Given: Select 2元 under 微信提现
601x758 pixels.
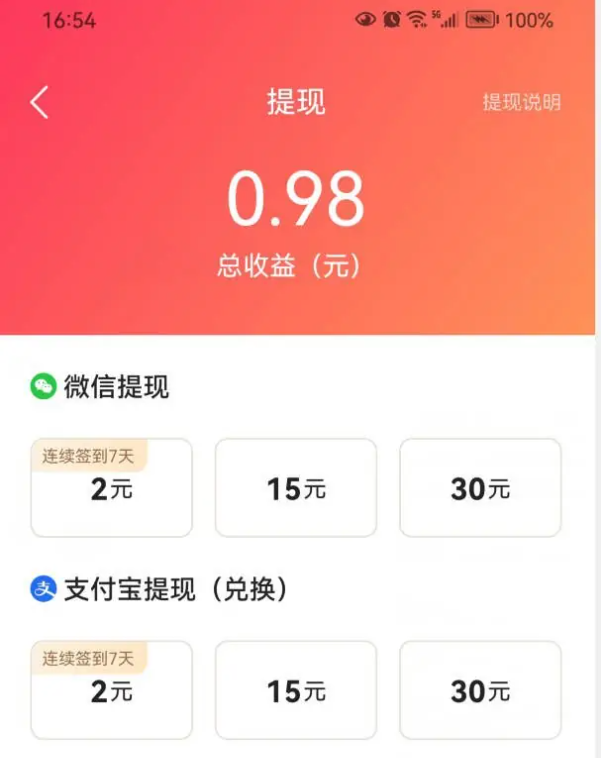Looking at the screenshot, I should 111,488.
